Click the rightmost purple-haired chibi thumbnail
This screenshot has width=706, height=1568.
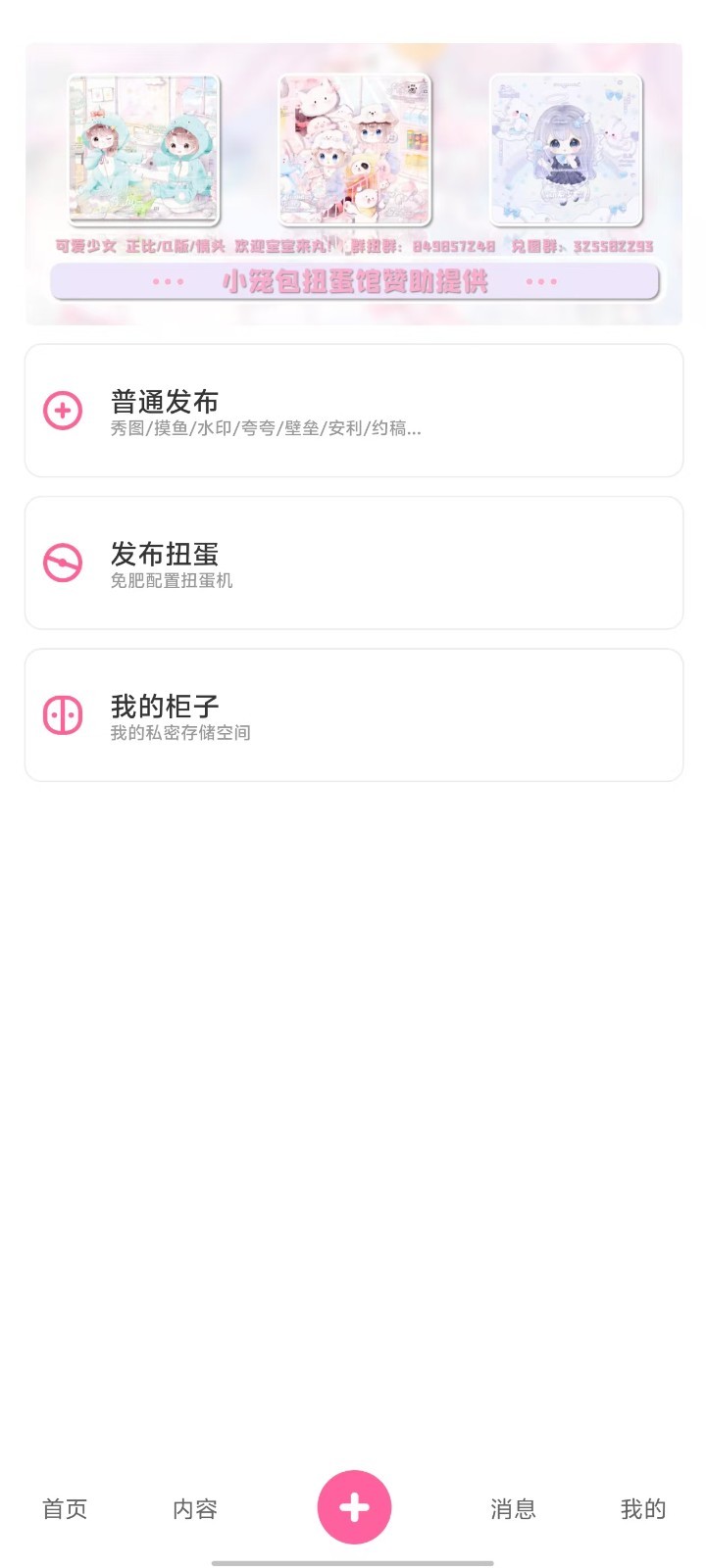tap(562, 149)
